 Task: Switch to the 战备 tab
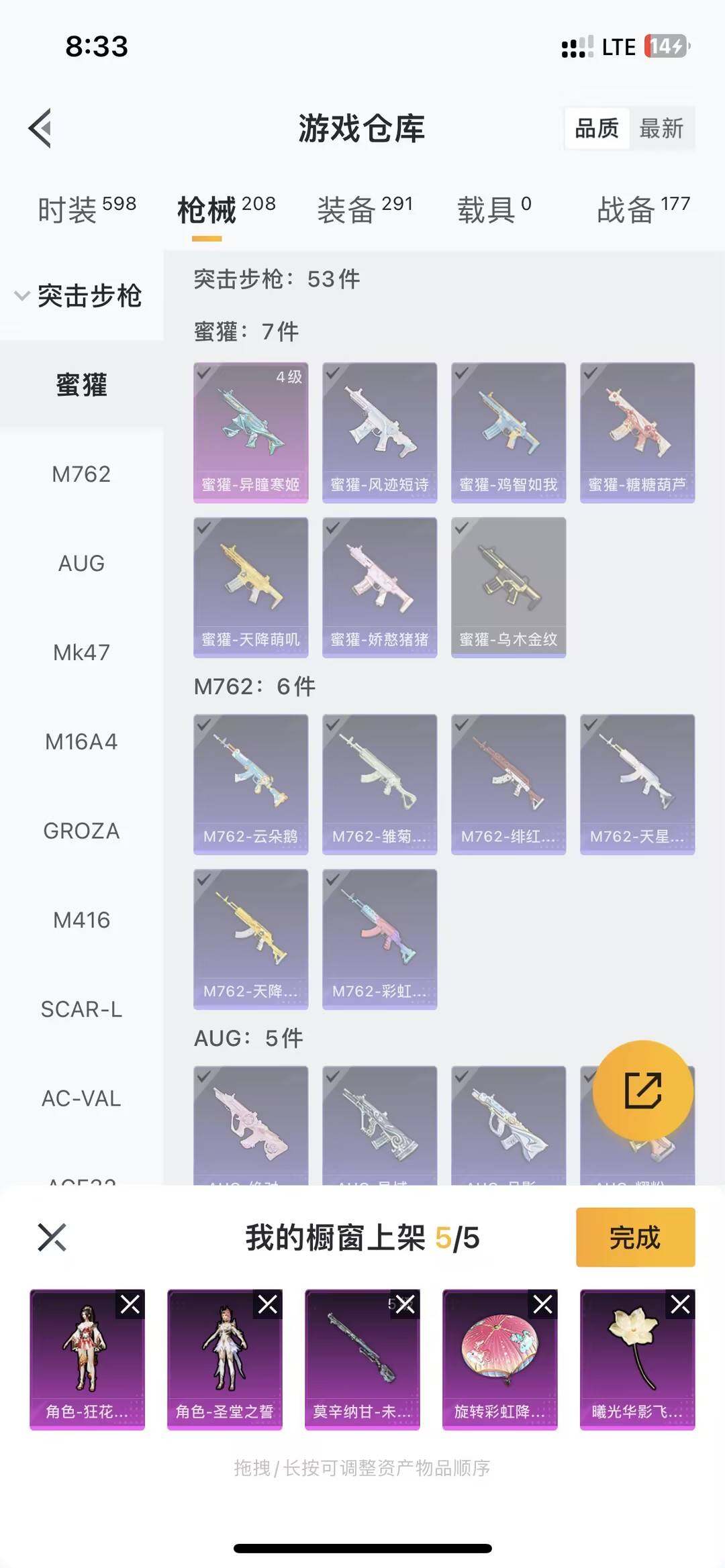pyautogui.click(x=643, y=209)
